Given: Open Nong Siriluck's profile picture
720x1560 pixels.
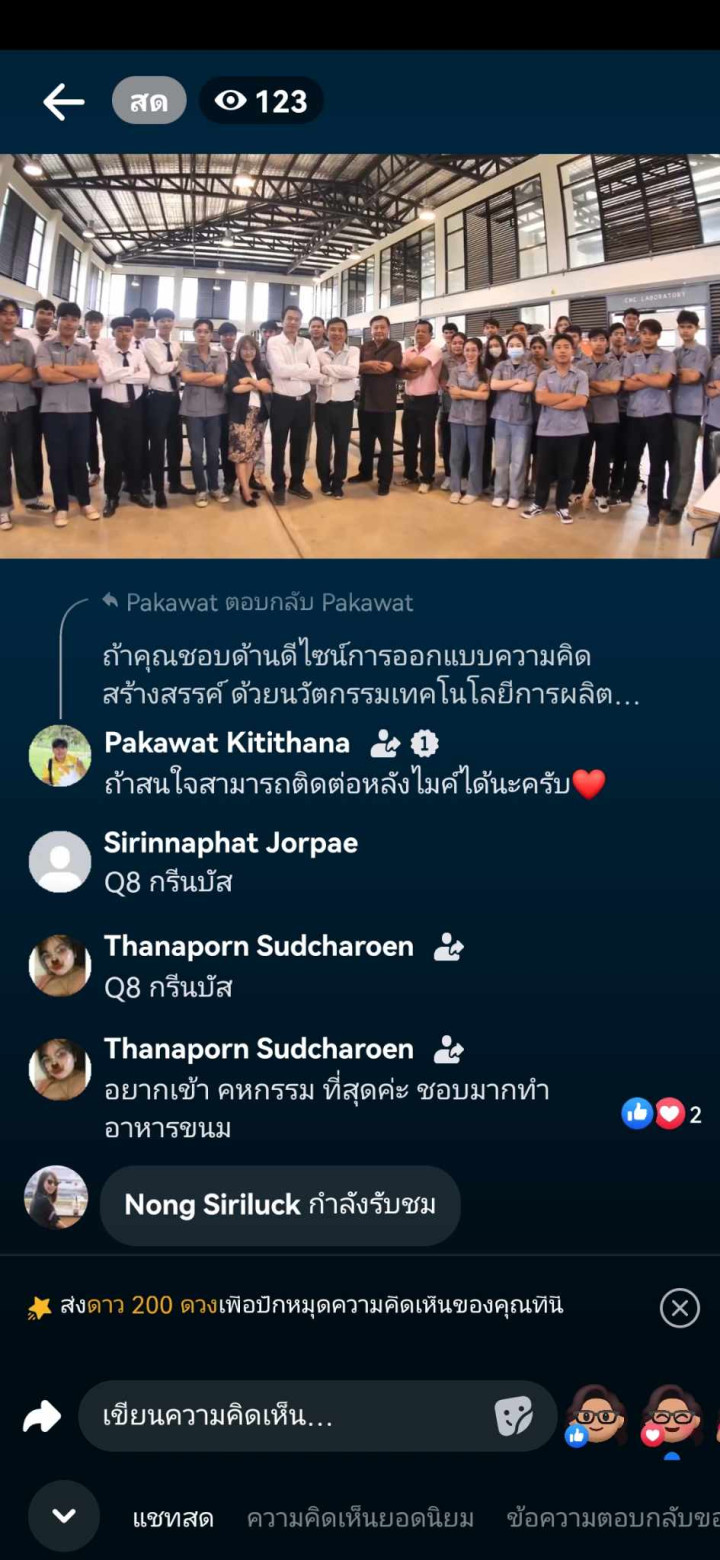Looking at the screenshot, I should (56, 1197).
